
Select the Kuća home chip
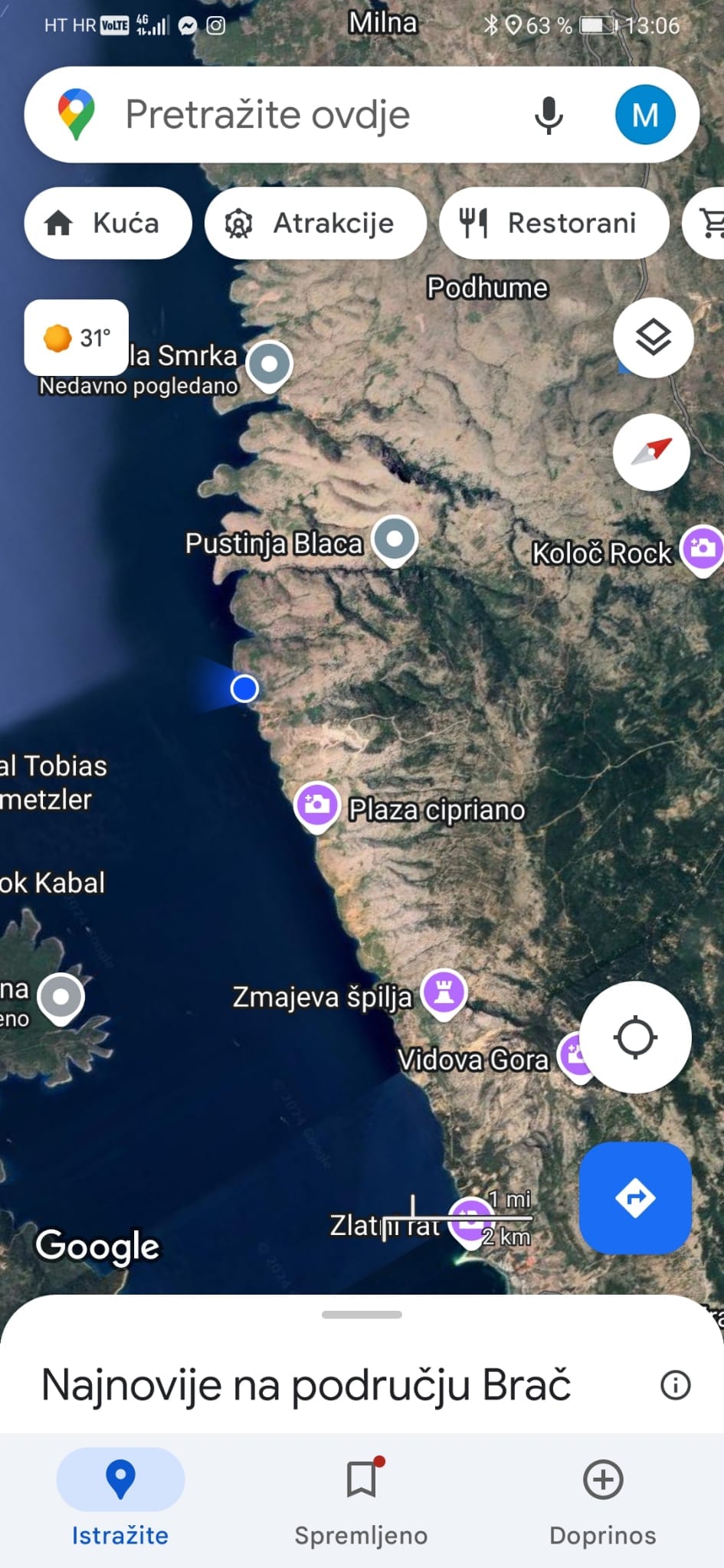pyautogui.click(x=107, y=223)
